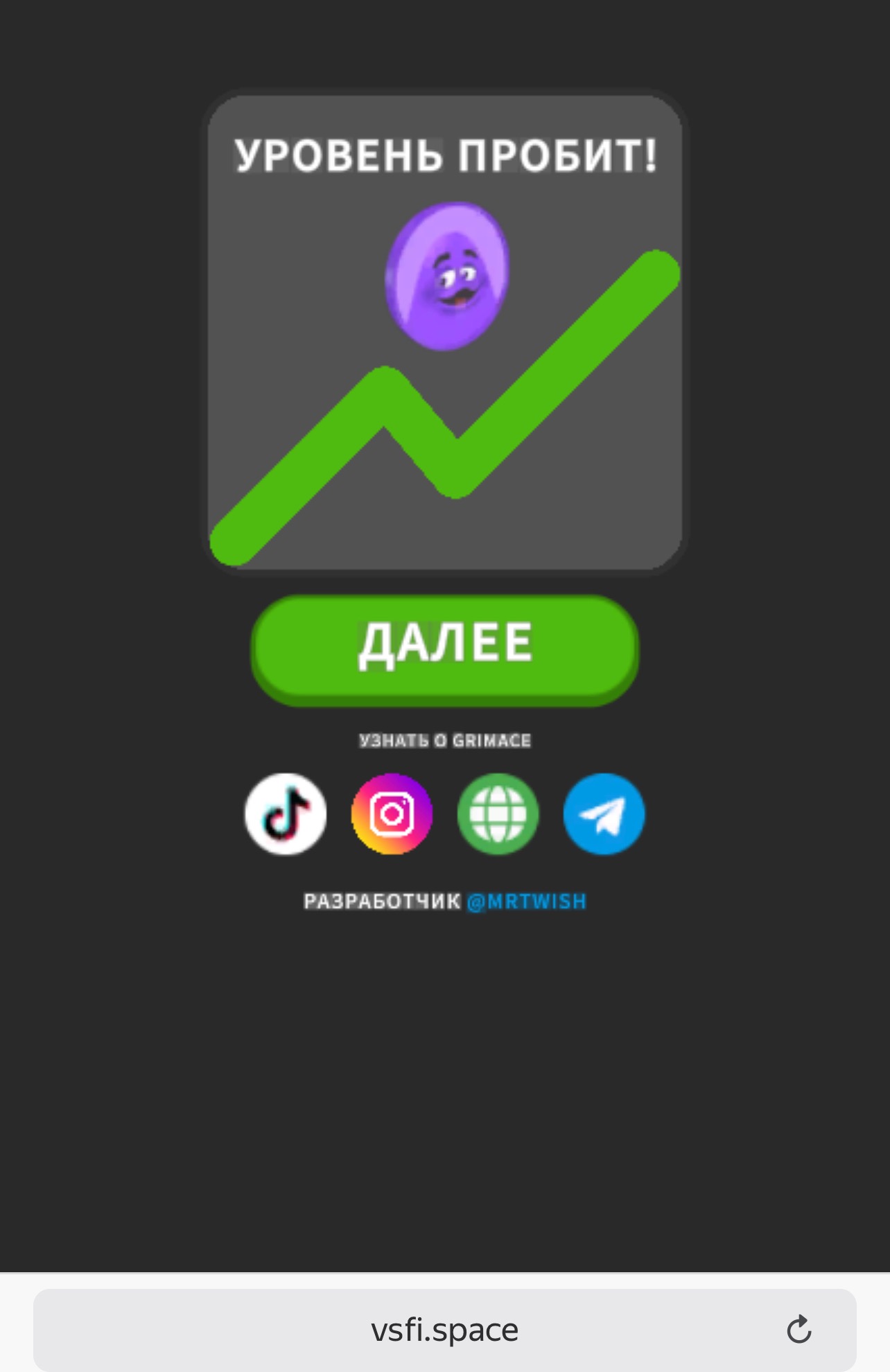The height and width of the screenshot is (1372, 890).
Task: Open the TikTok link icon
Action: [x=286, y=814]
